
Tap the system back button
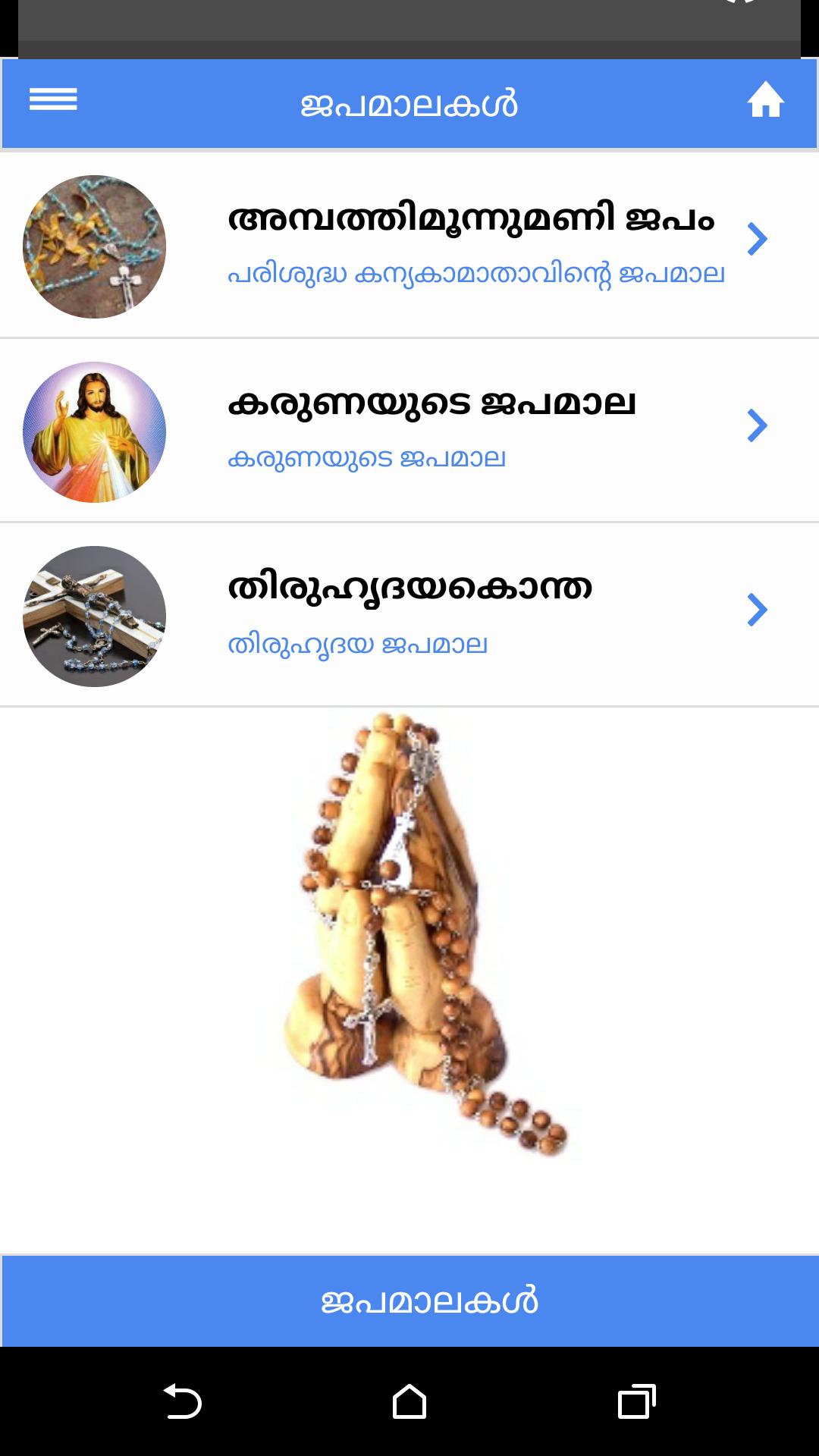click(183, 1401)
